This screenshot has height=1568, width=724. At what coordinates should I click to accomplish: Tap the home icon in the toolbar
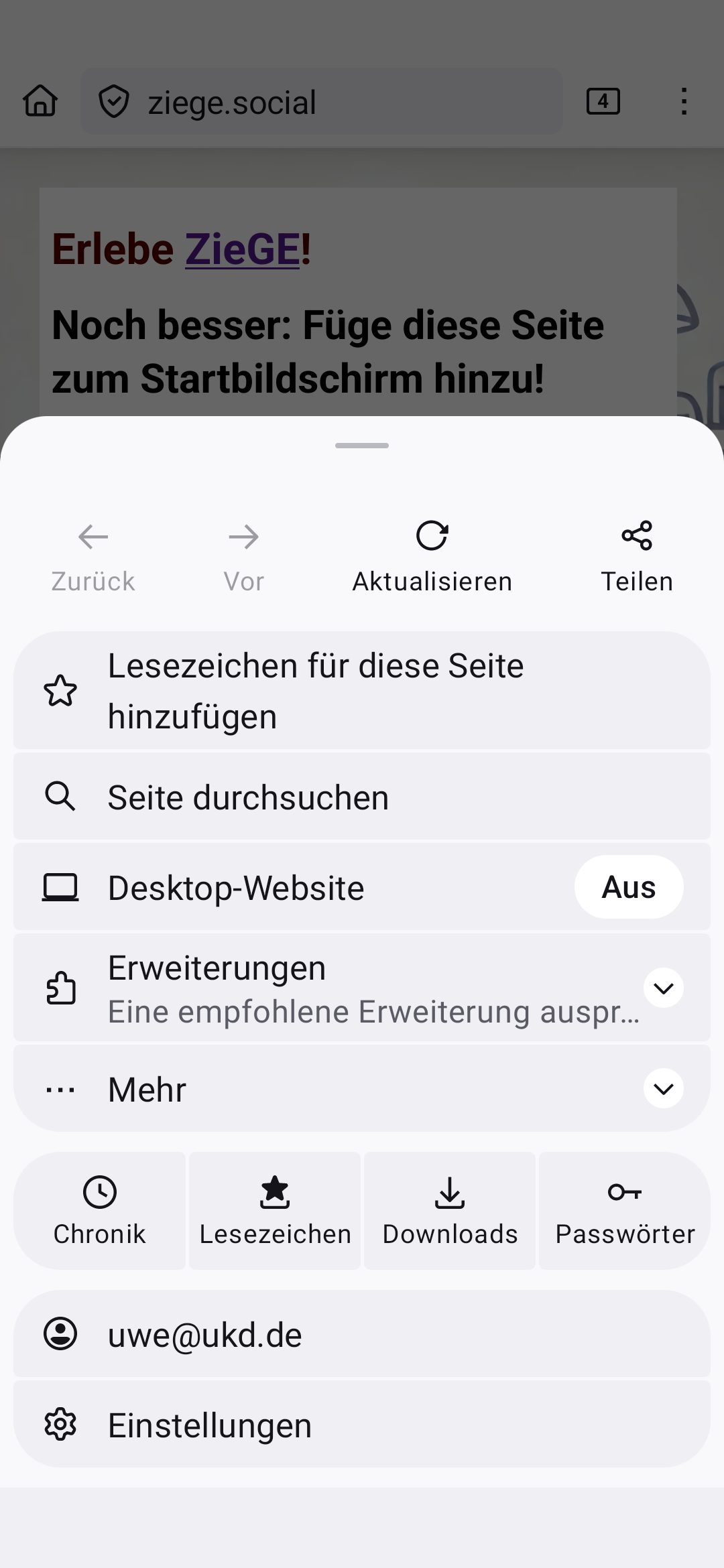click(40, 101)
